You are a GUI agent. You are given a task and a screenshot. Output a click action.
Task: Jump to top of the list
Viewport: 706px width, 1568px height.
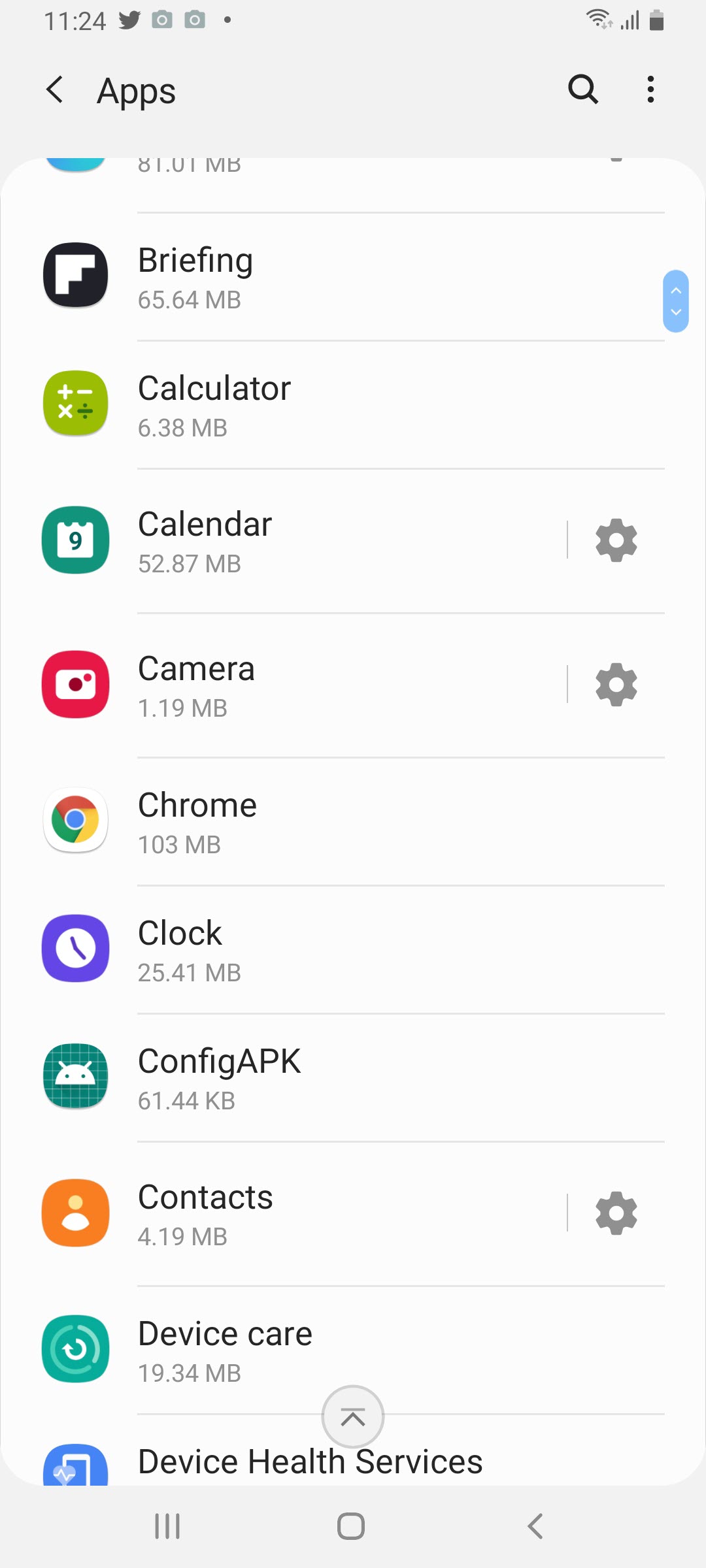tap(353, 1416)
